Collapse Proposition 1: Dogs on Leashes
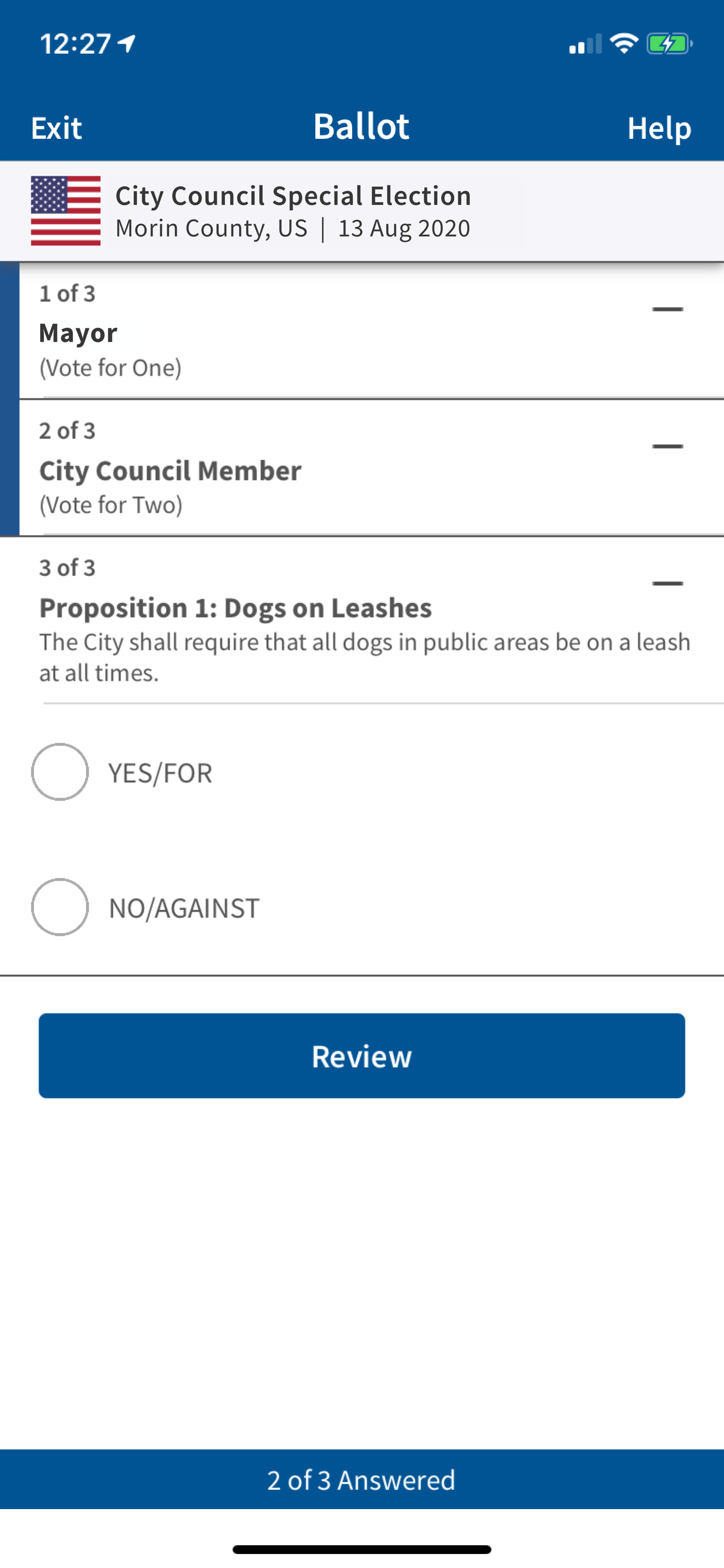Viewport: 724px width, 1568px height. tap(667, 583)
